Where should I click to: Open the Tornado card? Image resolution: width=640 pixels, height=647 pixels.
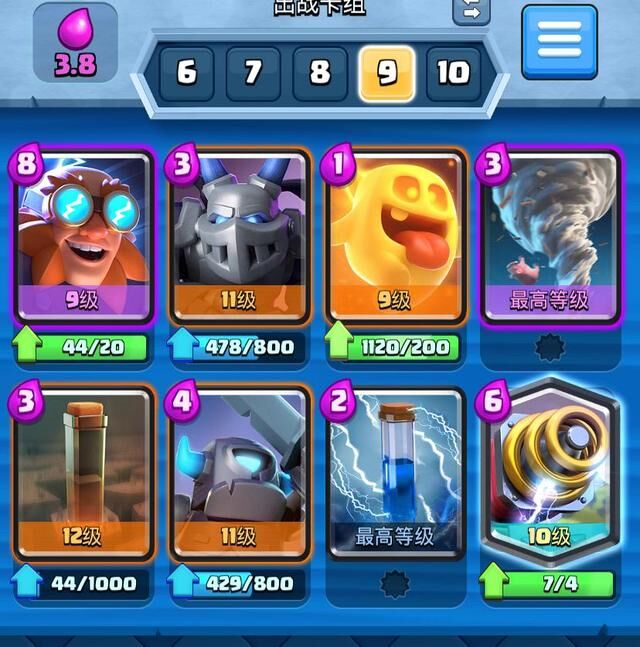(551, 236)
